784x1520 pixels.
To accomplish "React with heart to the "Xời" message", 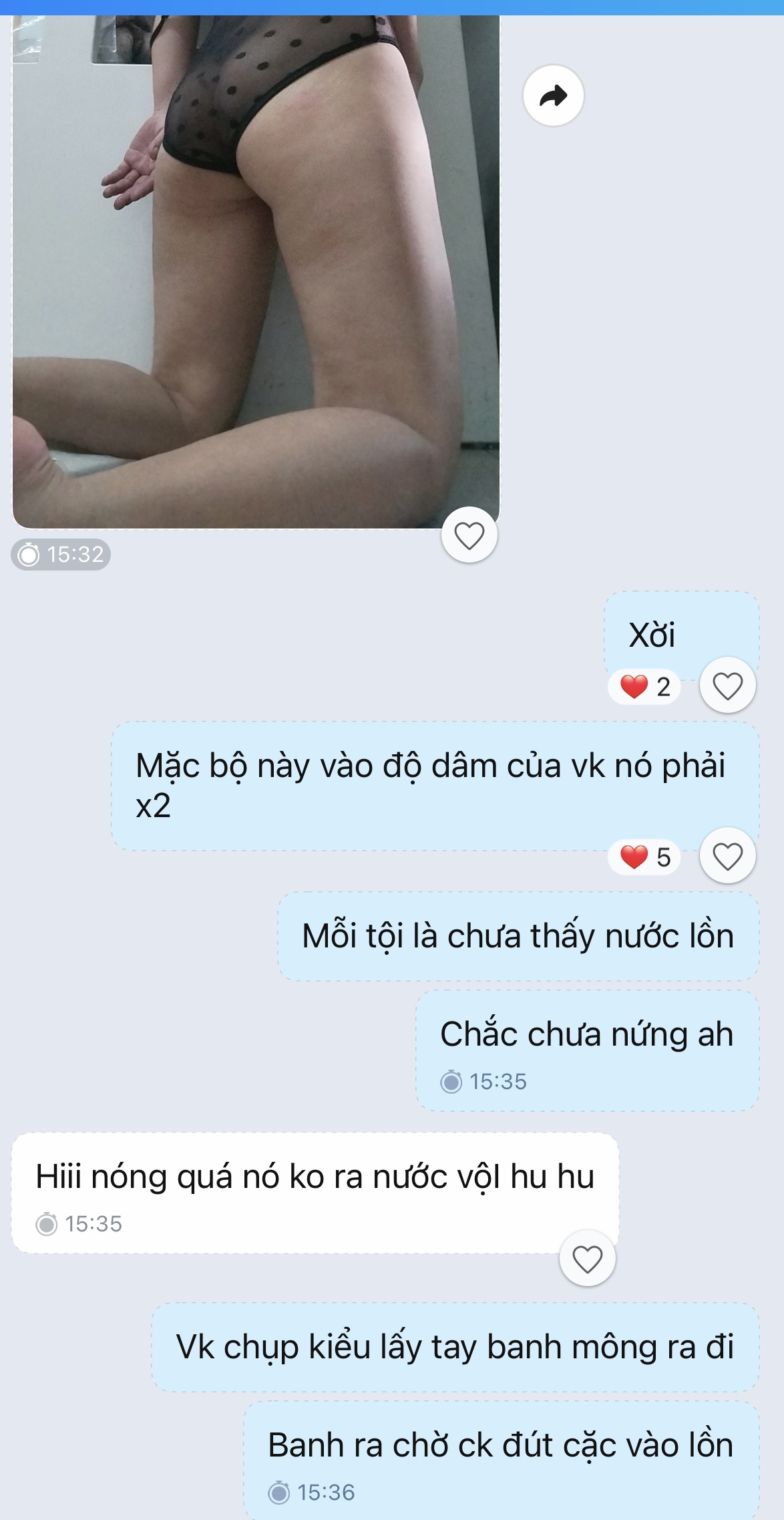I will click(727, 686).
